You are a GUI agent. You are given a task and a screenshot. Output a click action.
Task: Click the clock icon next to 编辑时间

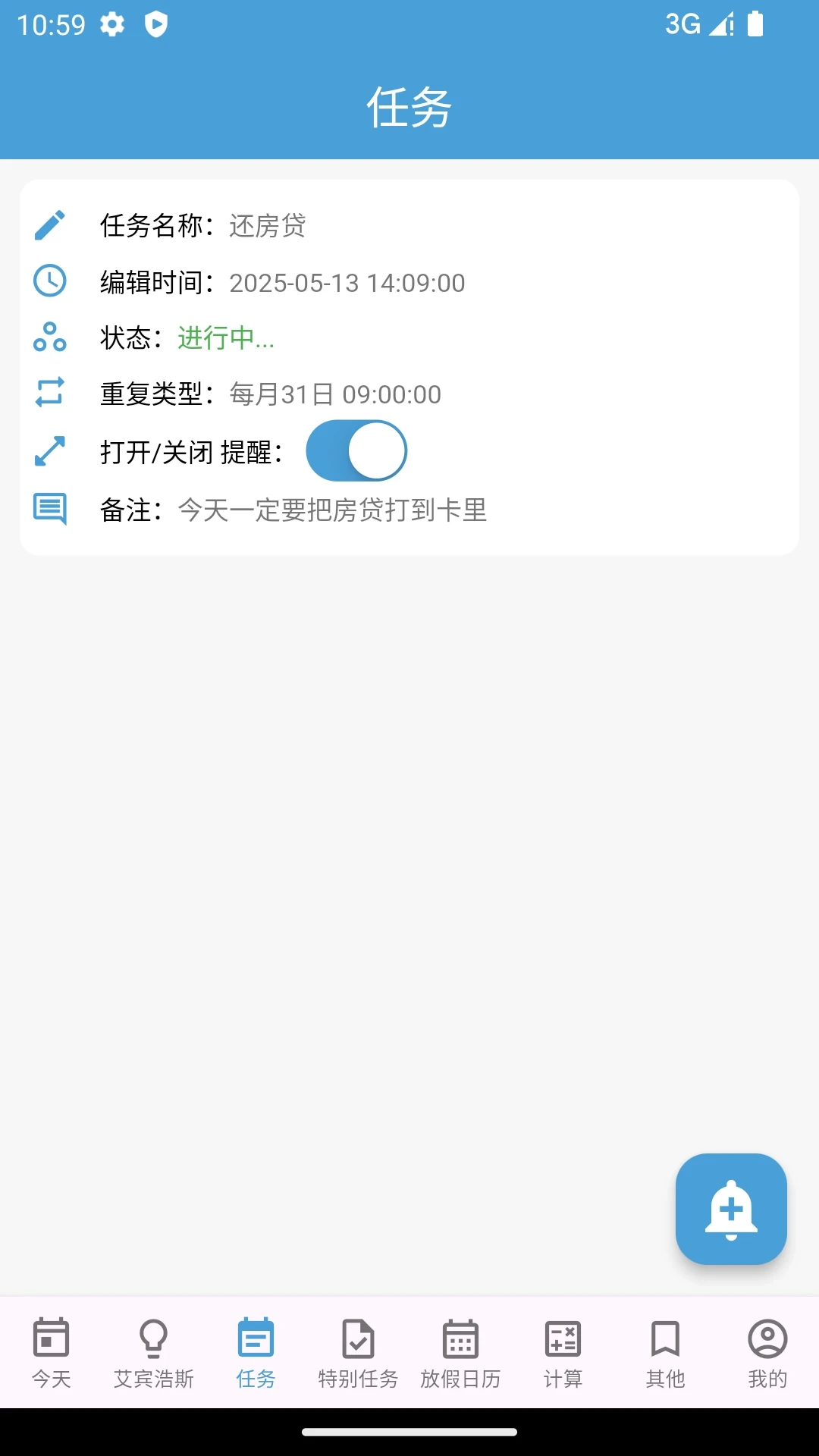point(49,281)
